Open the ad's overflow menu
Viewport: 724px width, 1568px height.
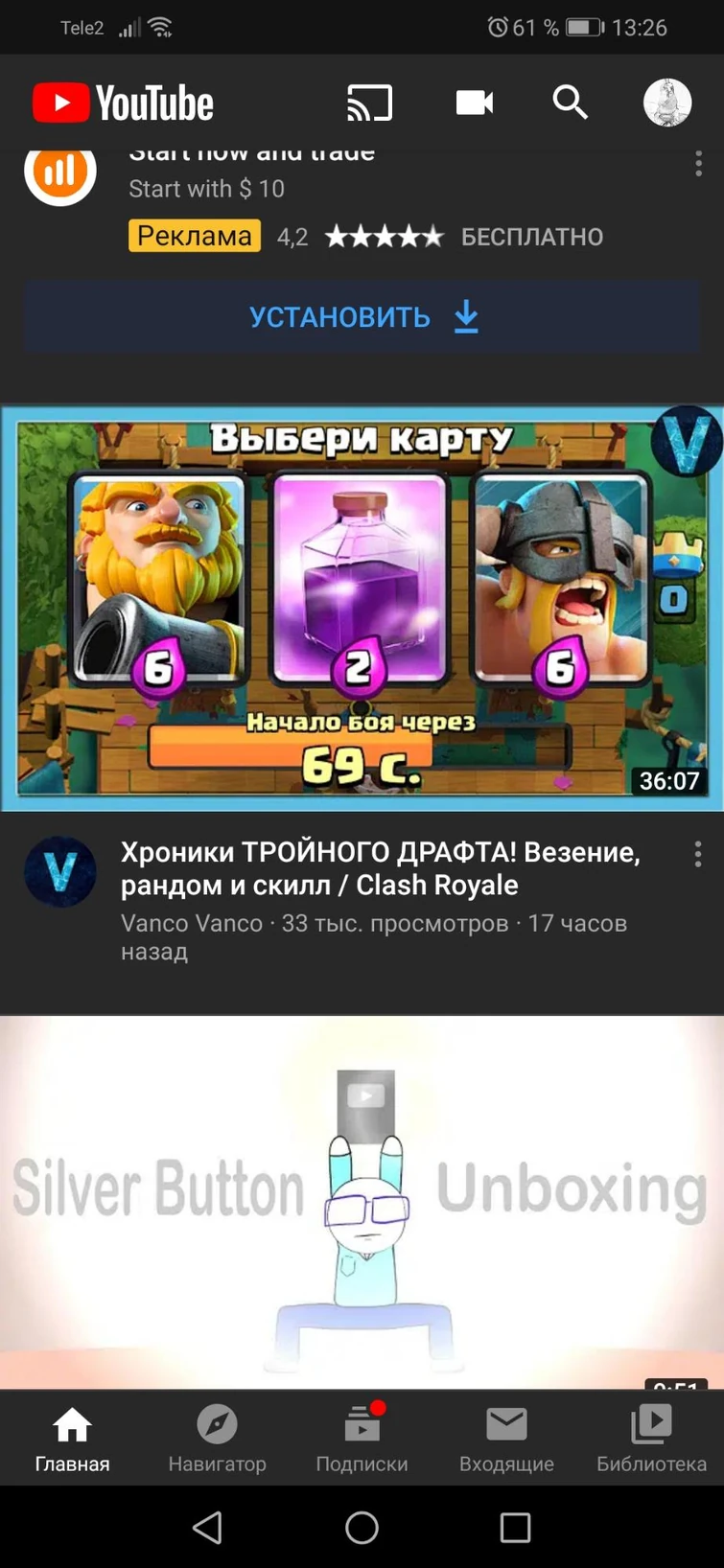pos(698,164)
